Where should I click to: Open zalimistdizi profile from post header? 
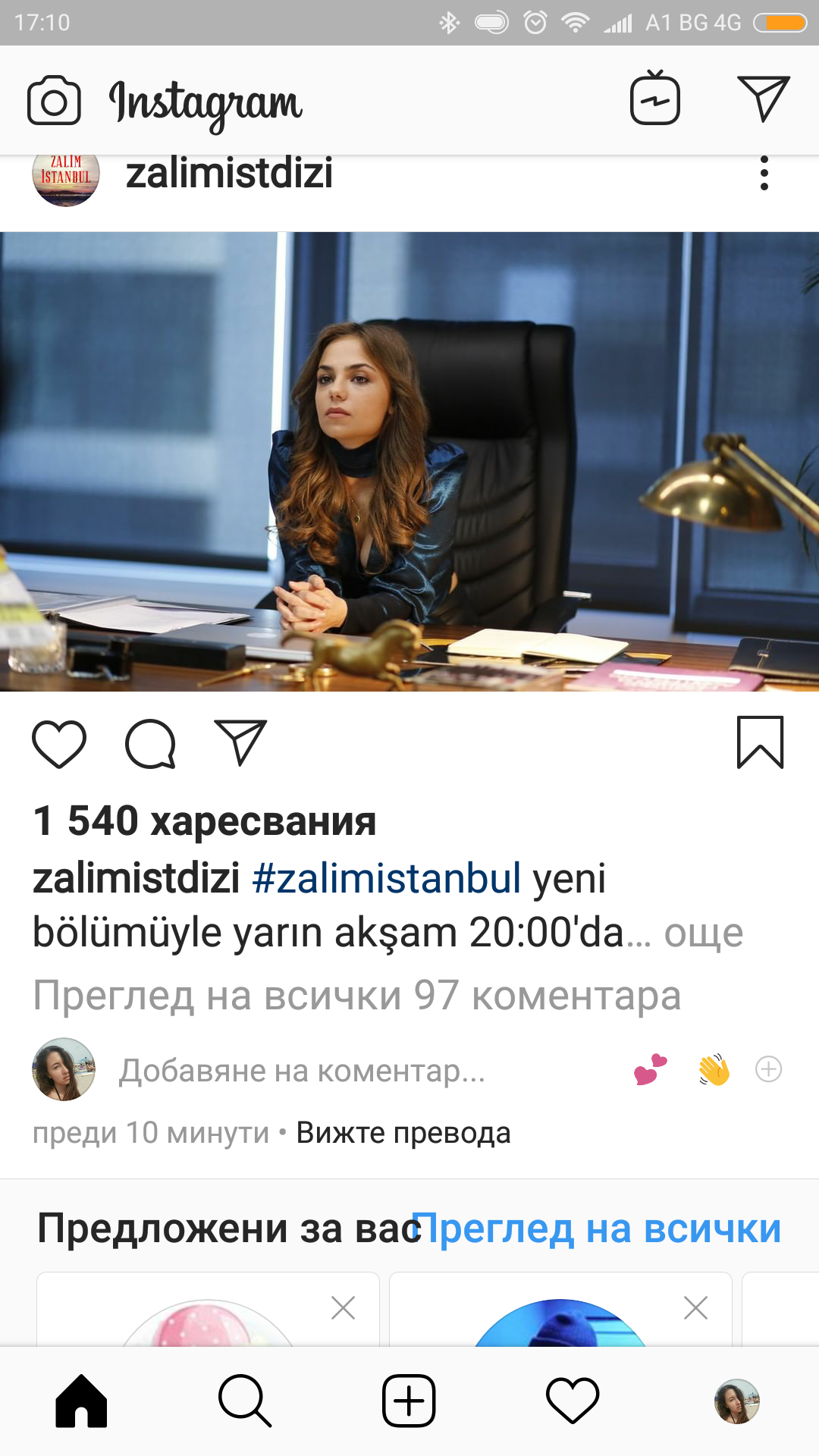pyautogui.click(x=228, y=174)
